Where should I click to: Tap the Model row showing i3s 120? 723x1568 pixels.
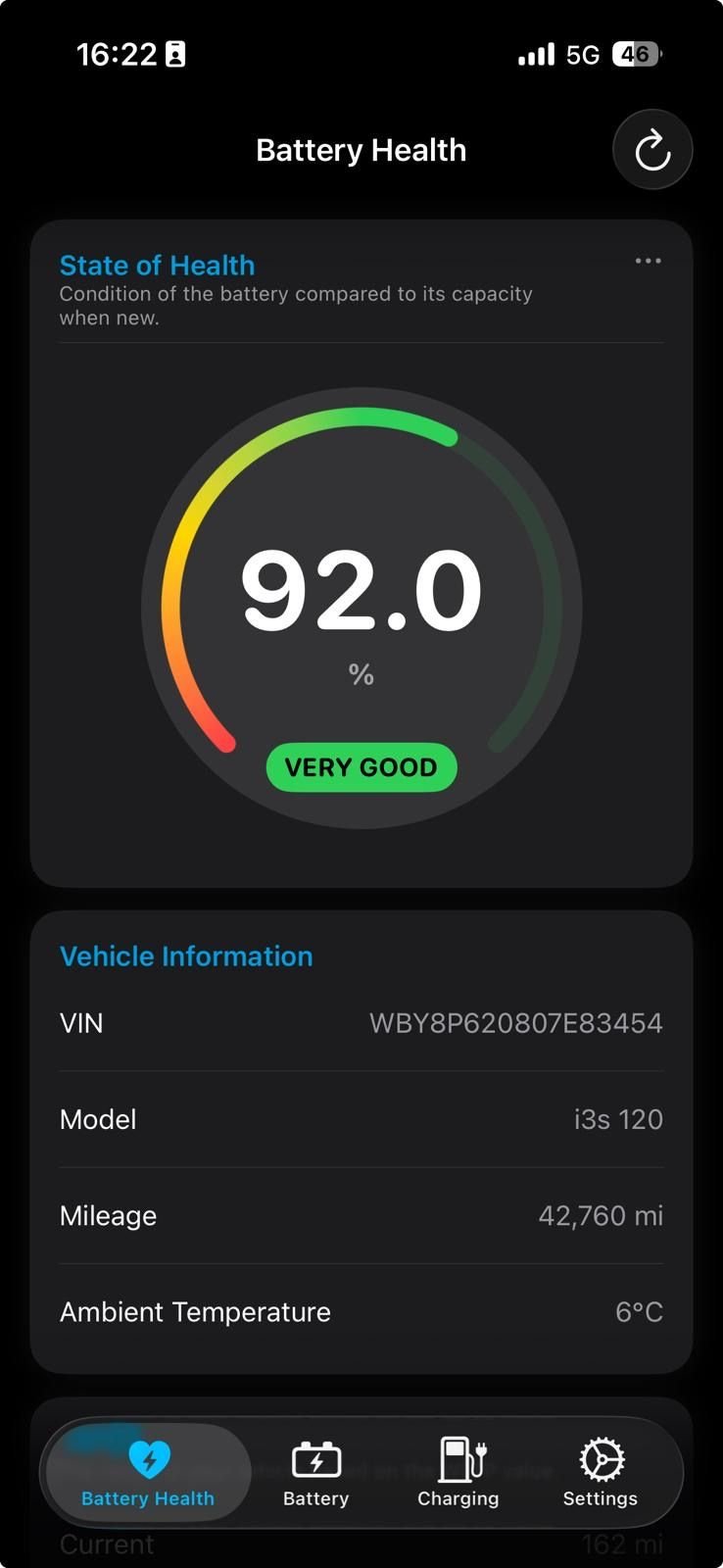(x=361, y=1119)
